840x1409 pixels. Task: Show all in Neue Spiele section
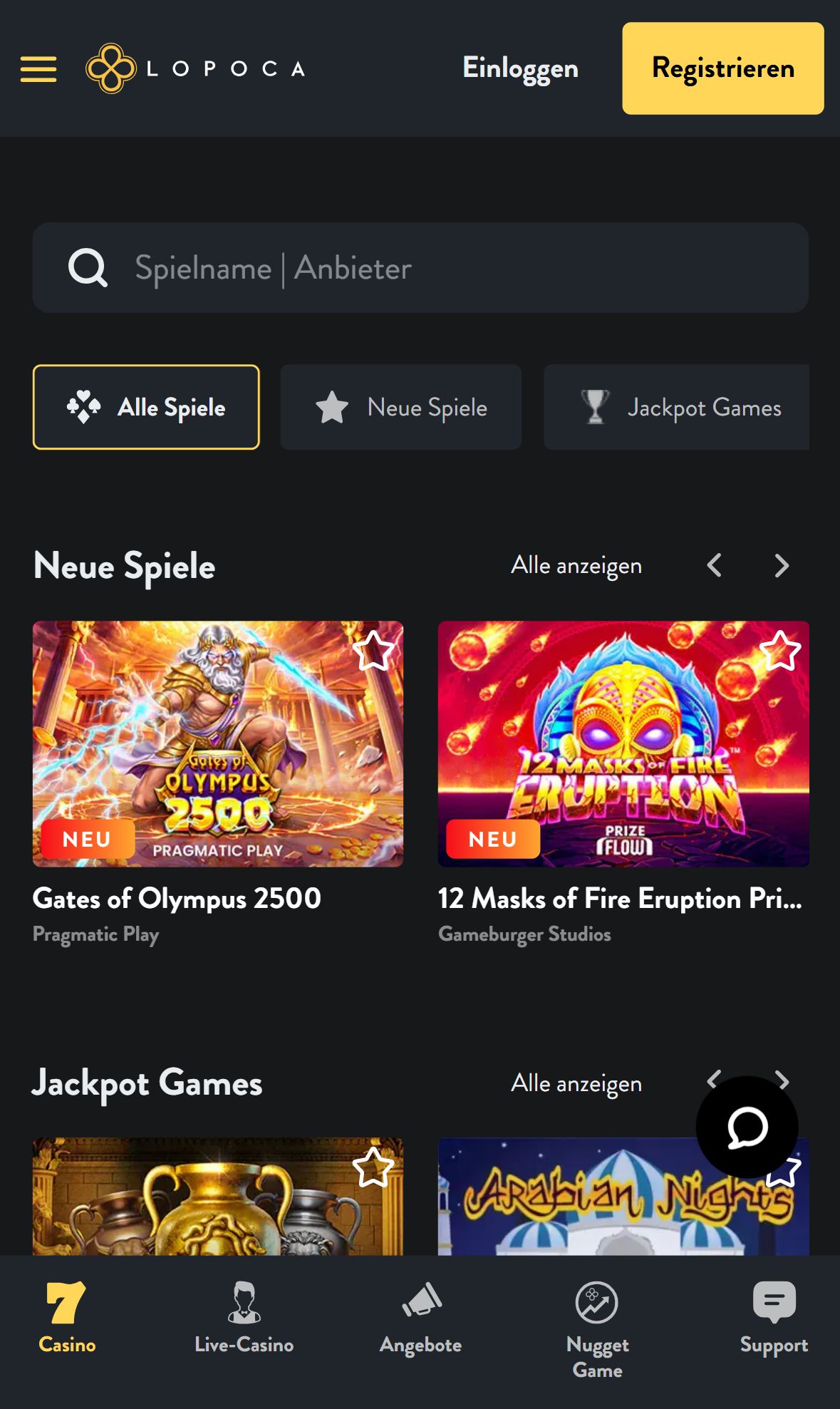point(576,566)
